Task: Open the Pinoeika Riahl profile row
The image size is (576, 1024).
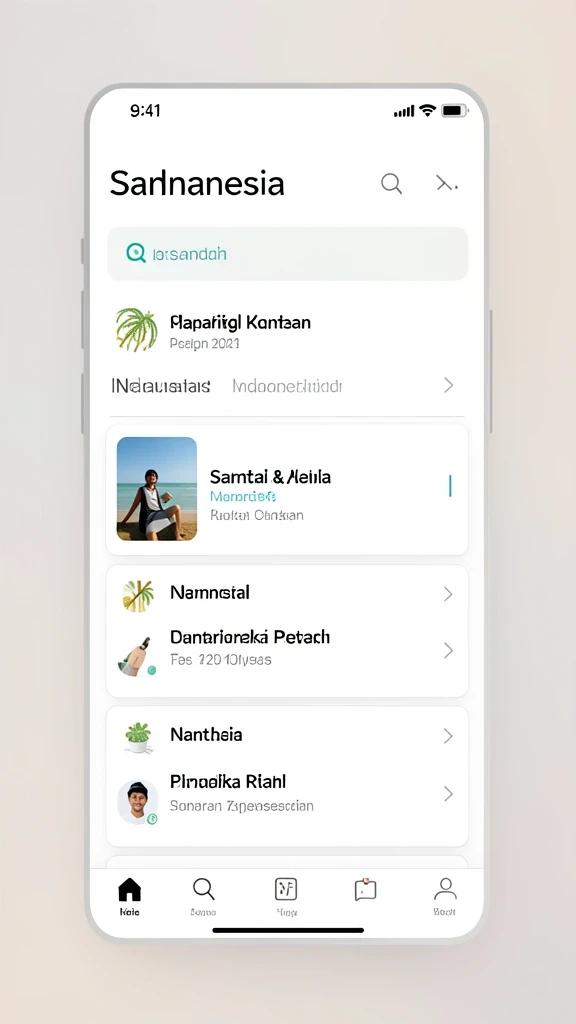Action: tap(287, 795)
